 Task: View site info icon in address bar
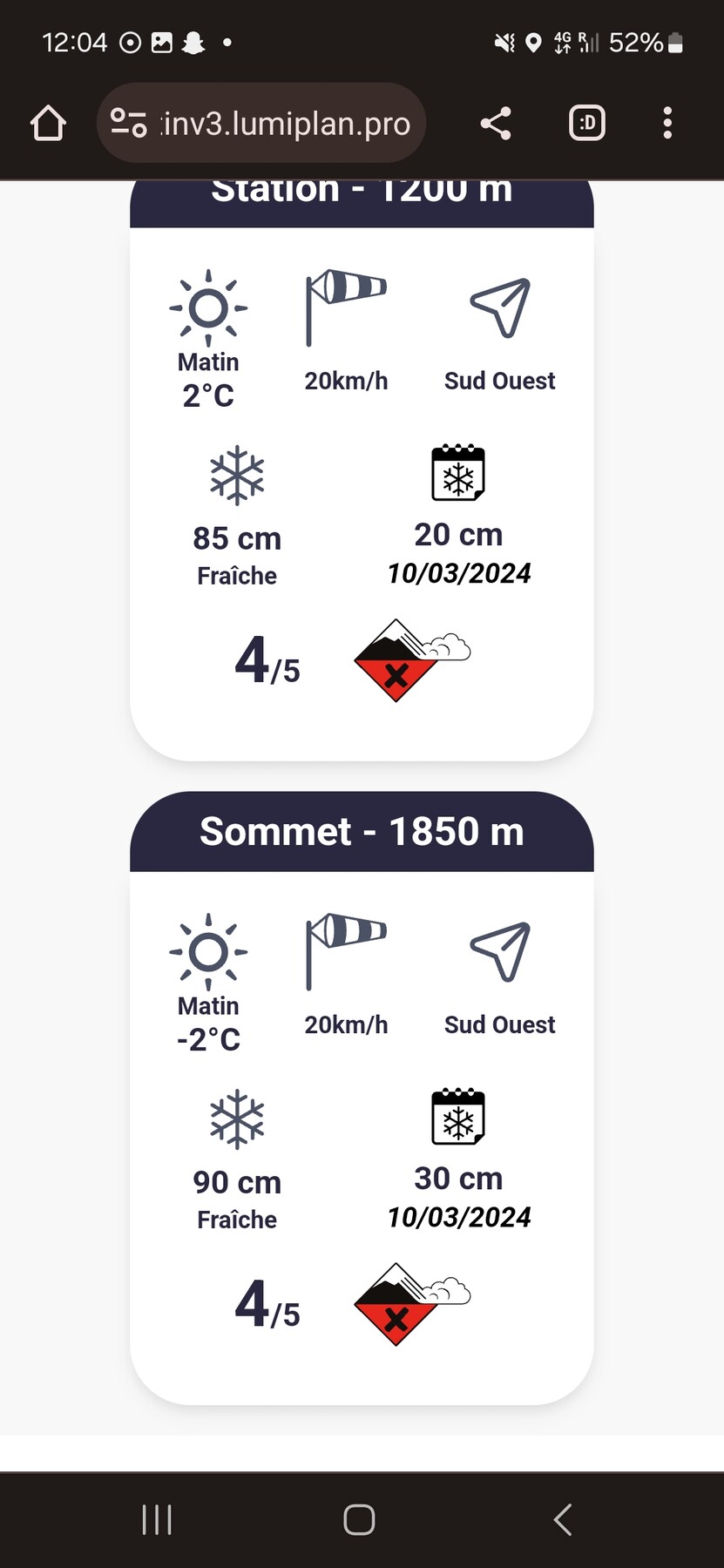pyautogui.click(x=128, y=123)
